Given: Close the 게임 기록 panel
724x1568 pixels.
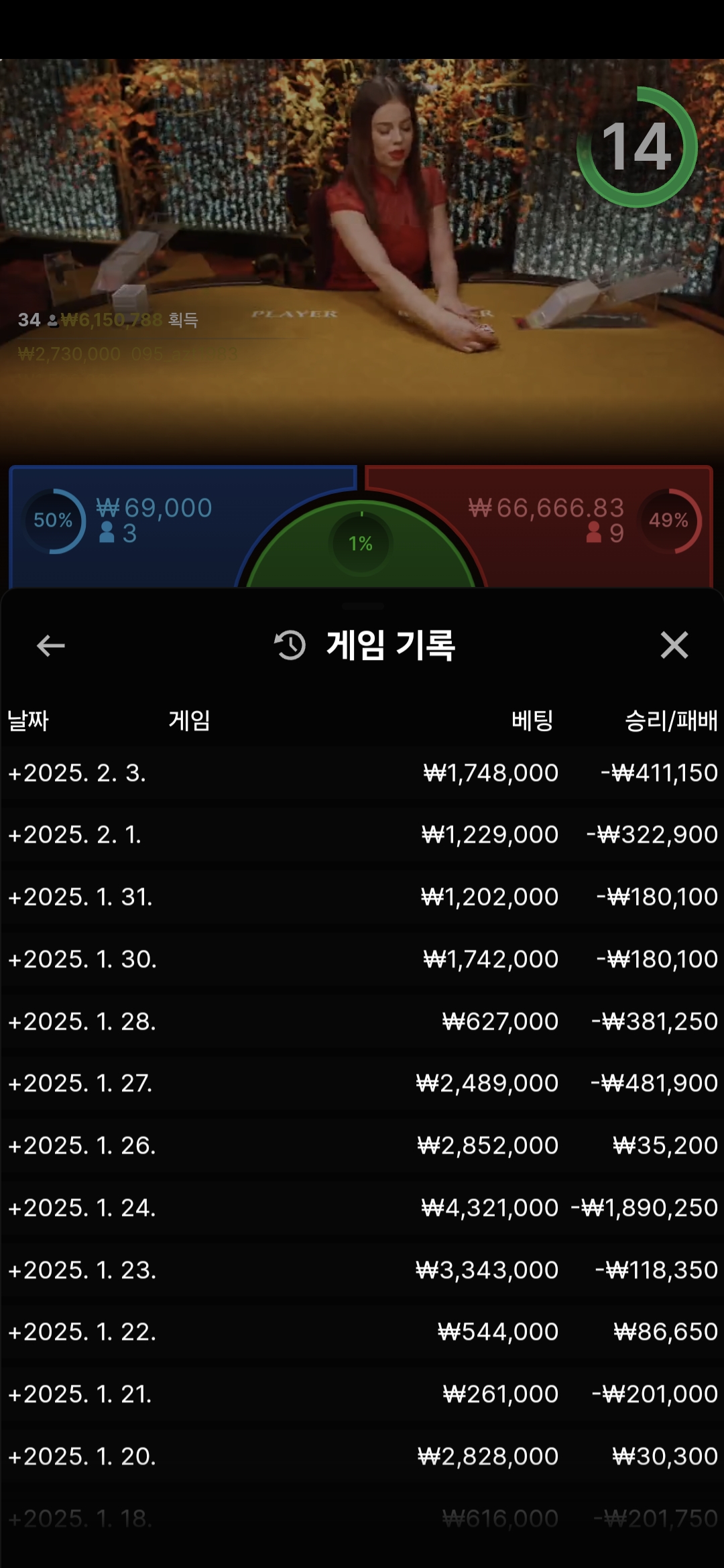Looking at the screenshot, I should [674, 645].
